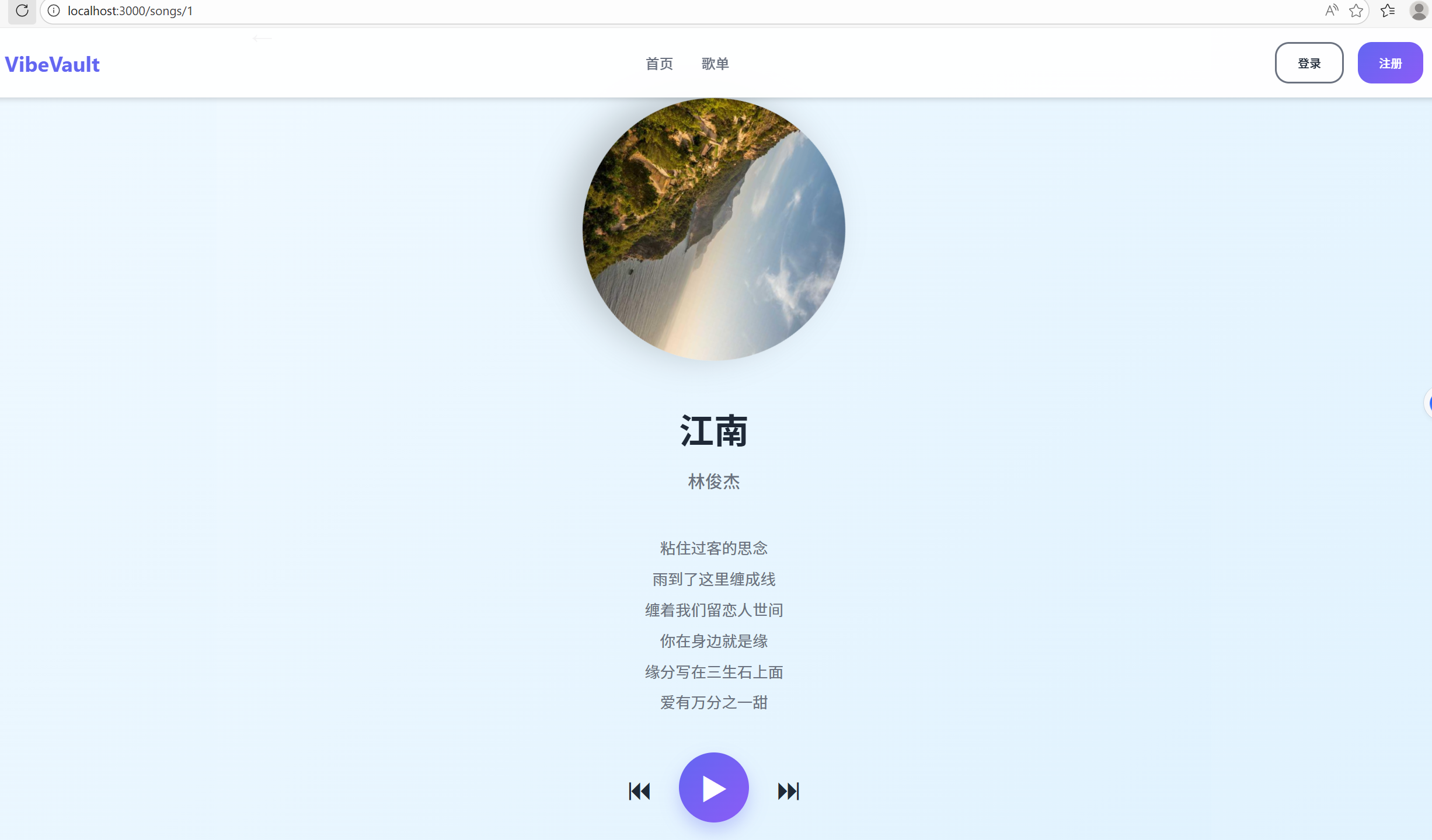Open the VibeVault home logo link
Screen dimensions: 1432x840
(x=53, y=64)
